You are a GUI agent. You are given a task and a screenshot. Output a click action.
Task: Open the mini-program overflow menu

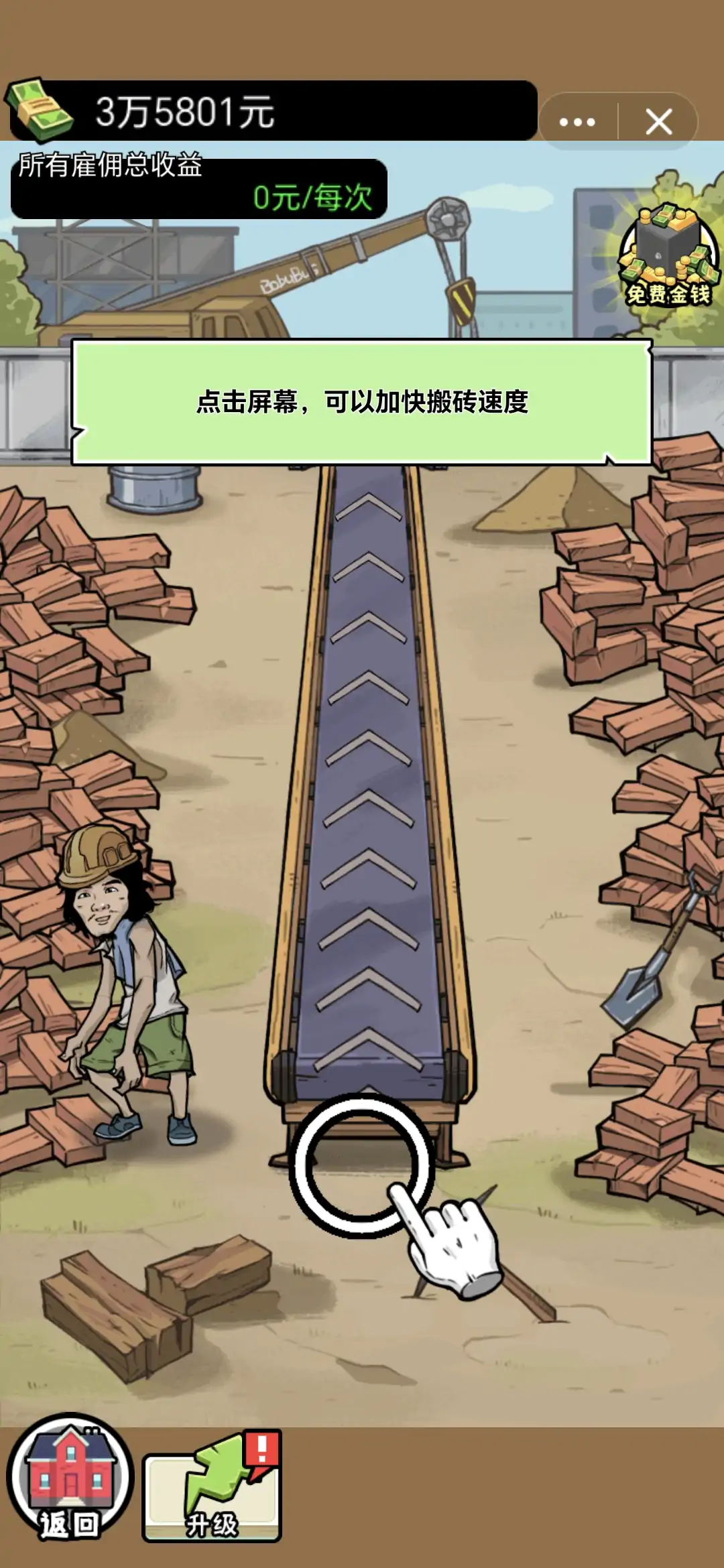coord(577,122)
